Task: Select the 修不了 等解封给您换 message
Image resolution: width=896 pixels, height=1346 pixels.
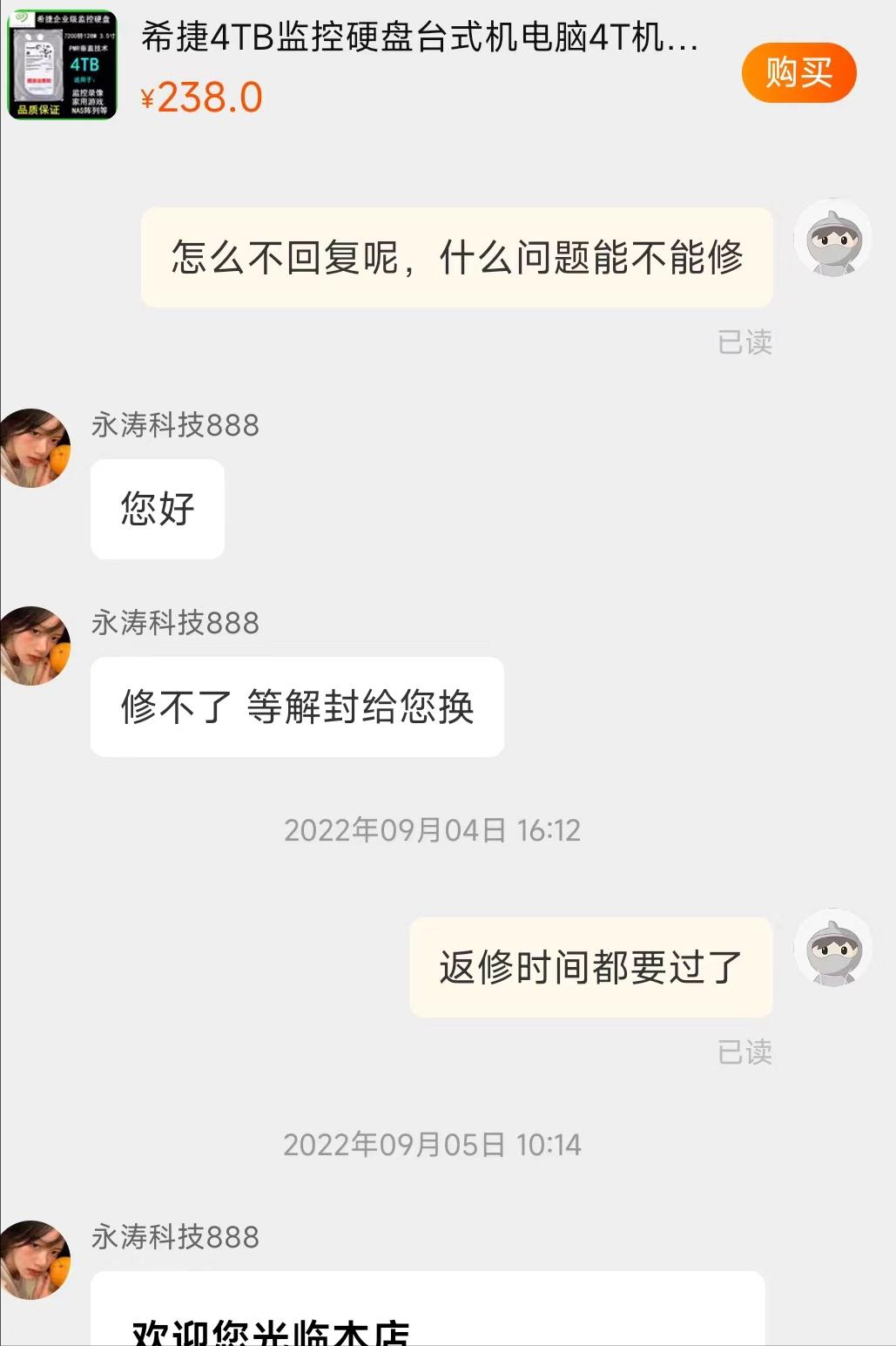Action: tap(296, 706)
